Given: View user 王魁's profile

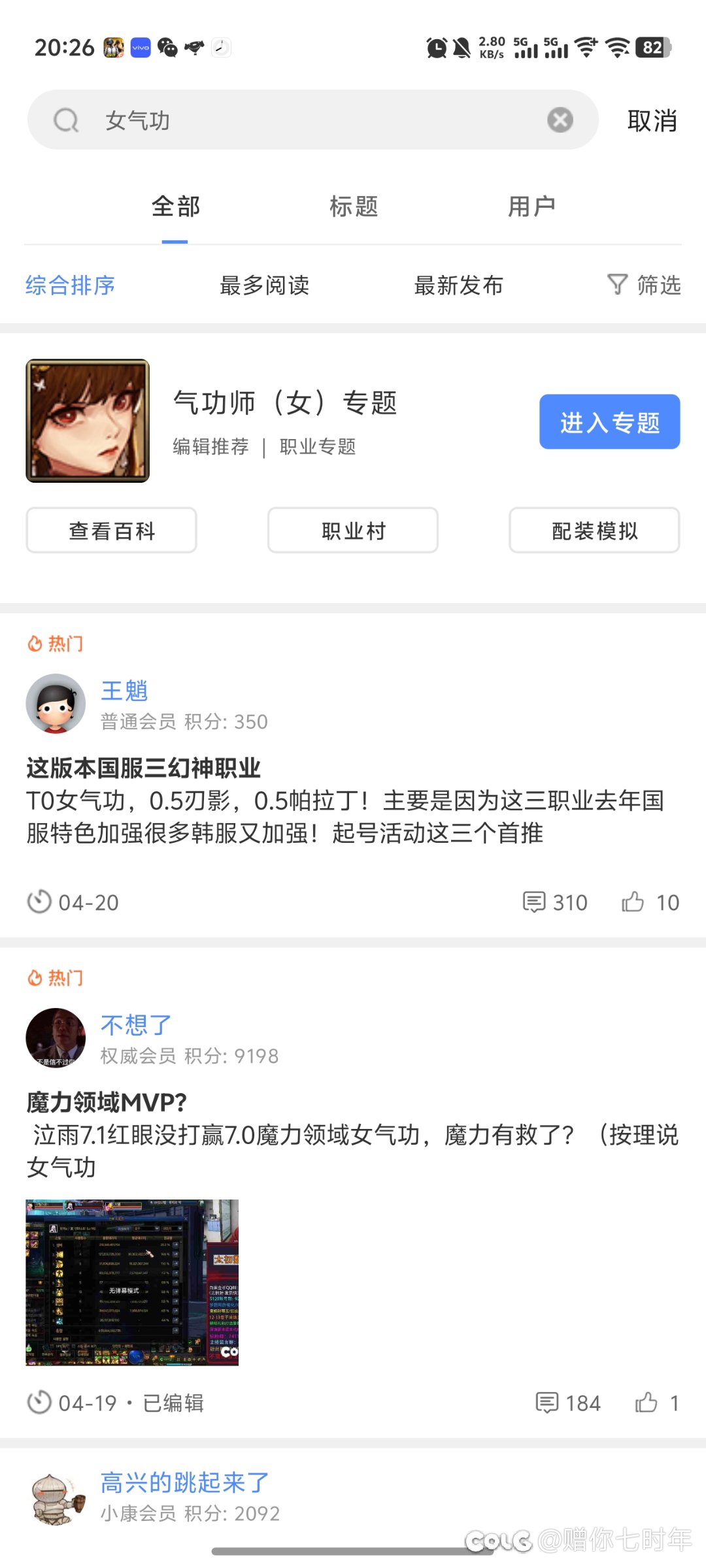Looking at the screenshot, I should click(124, 691).
